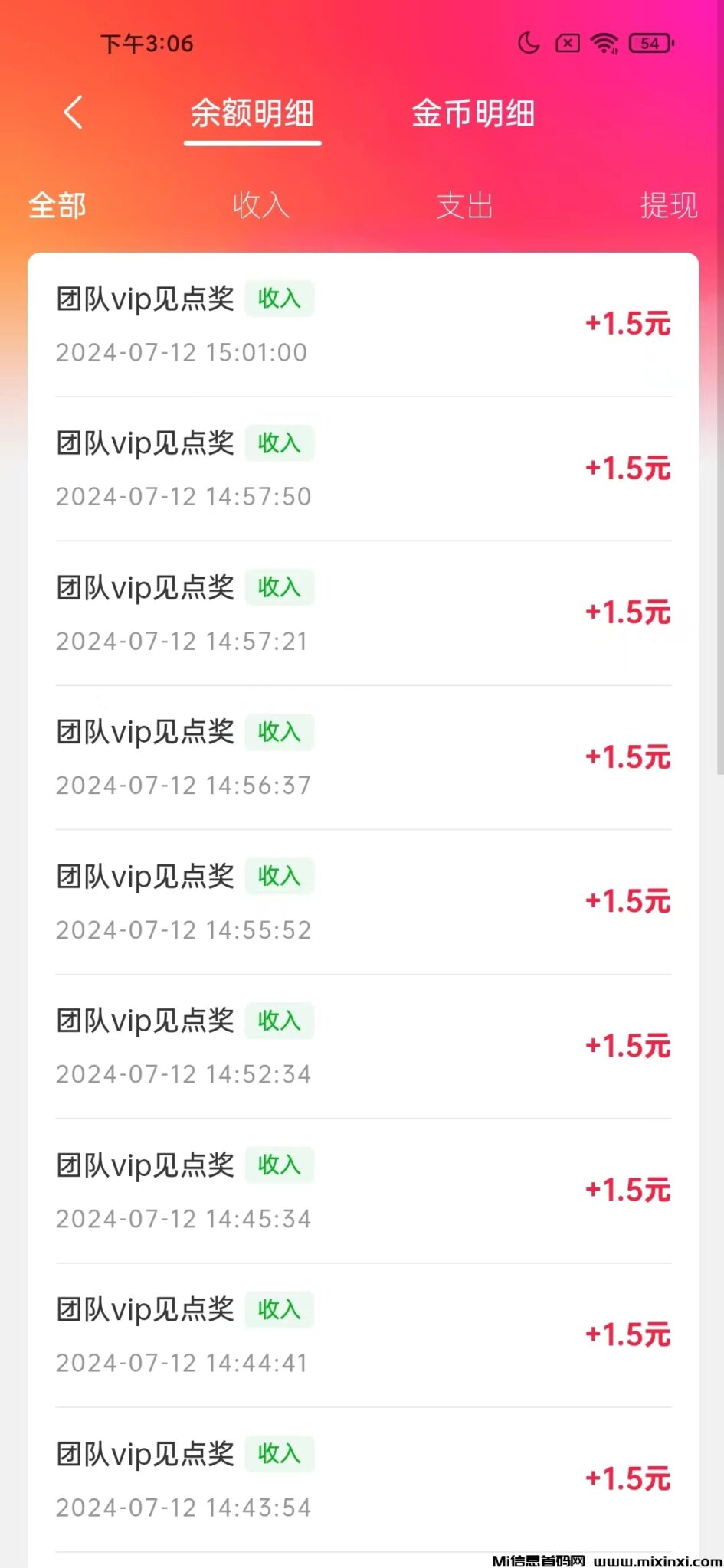724x1568 pixels.
Task: Click the 团队vip见点奖 record dated 14:43:54
Action: (144, 1454)
